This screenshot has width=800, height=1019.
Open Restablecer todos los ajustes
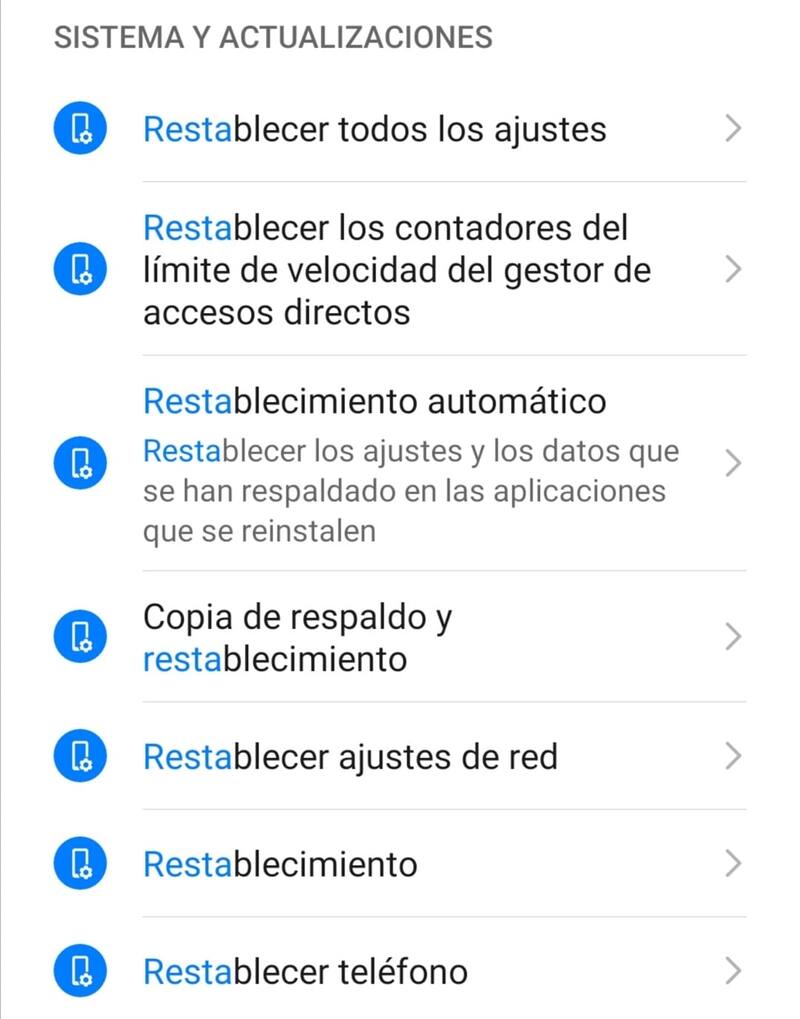pos(375,130)
